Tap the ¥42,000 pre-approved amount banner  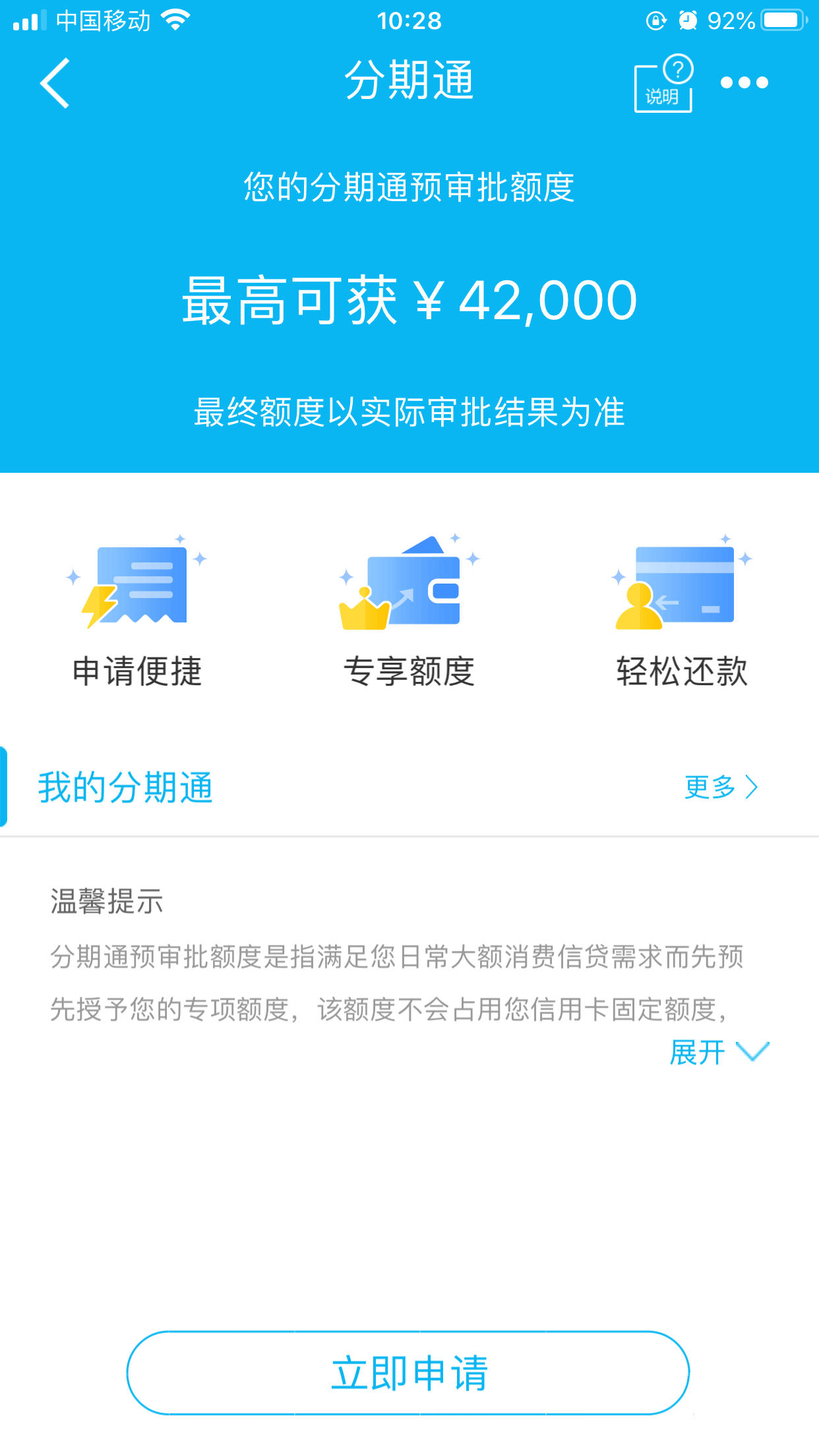409,300
